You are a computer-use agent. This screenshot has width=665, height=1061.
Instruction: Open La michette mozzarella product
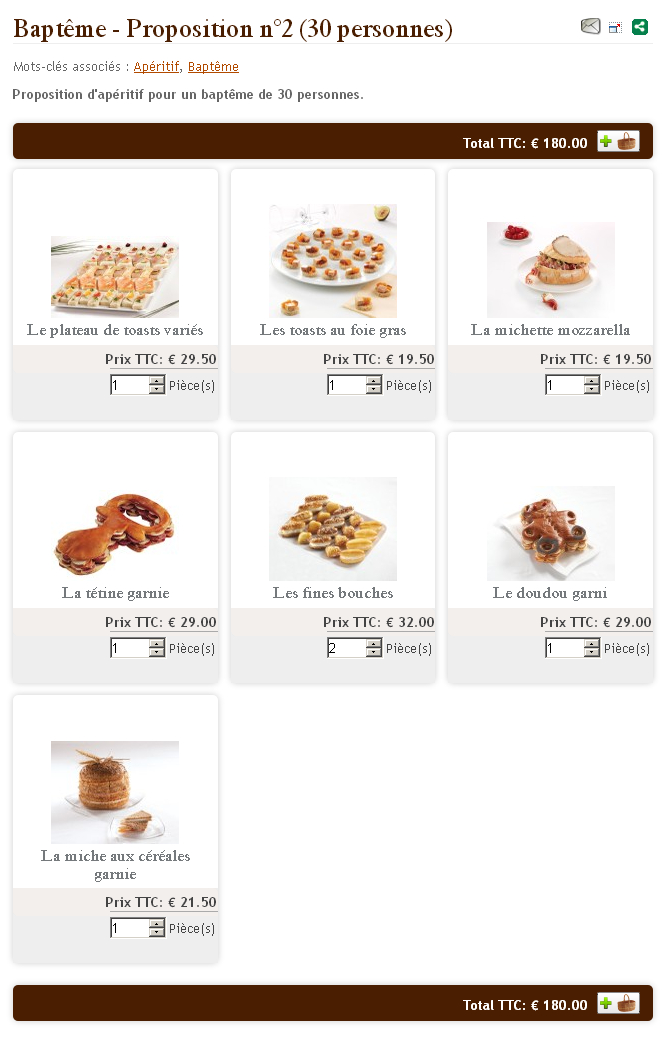coord(550,330)
